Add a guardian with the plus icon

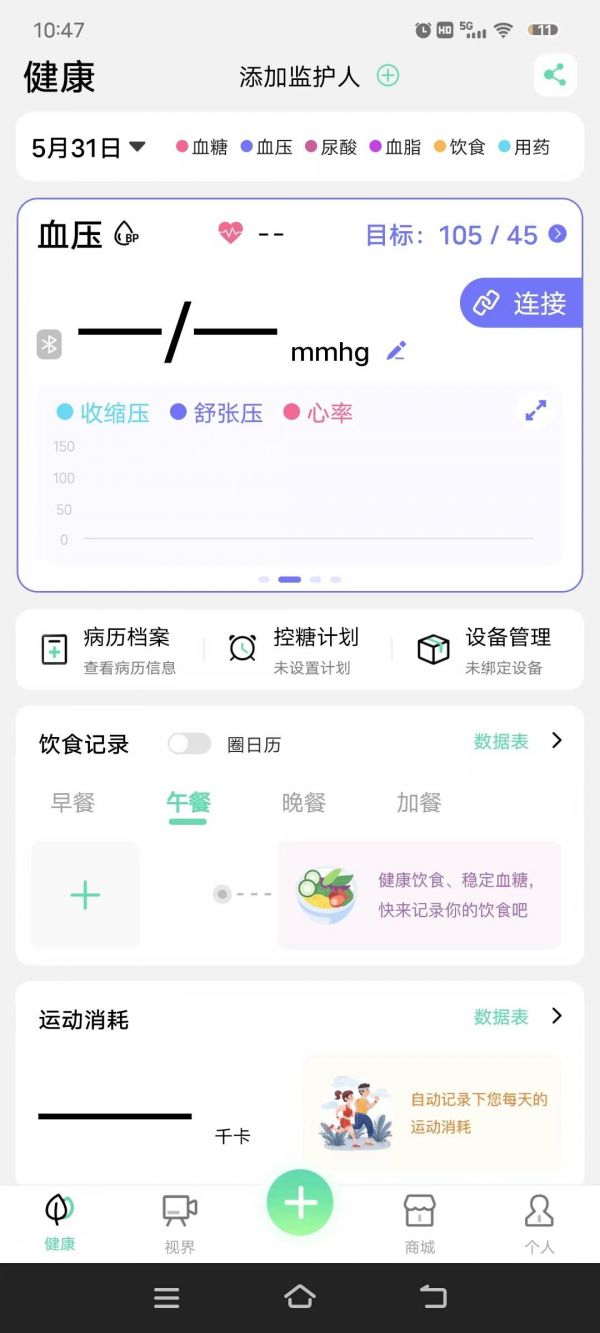click(388, 75)
